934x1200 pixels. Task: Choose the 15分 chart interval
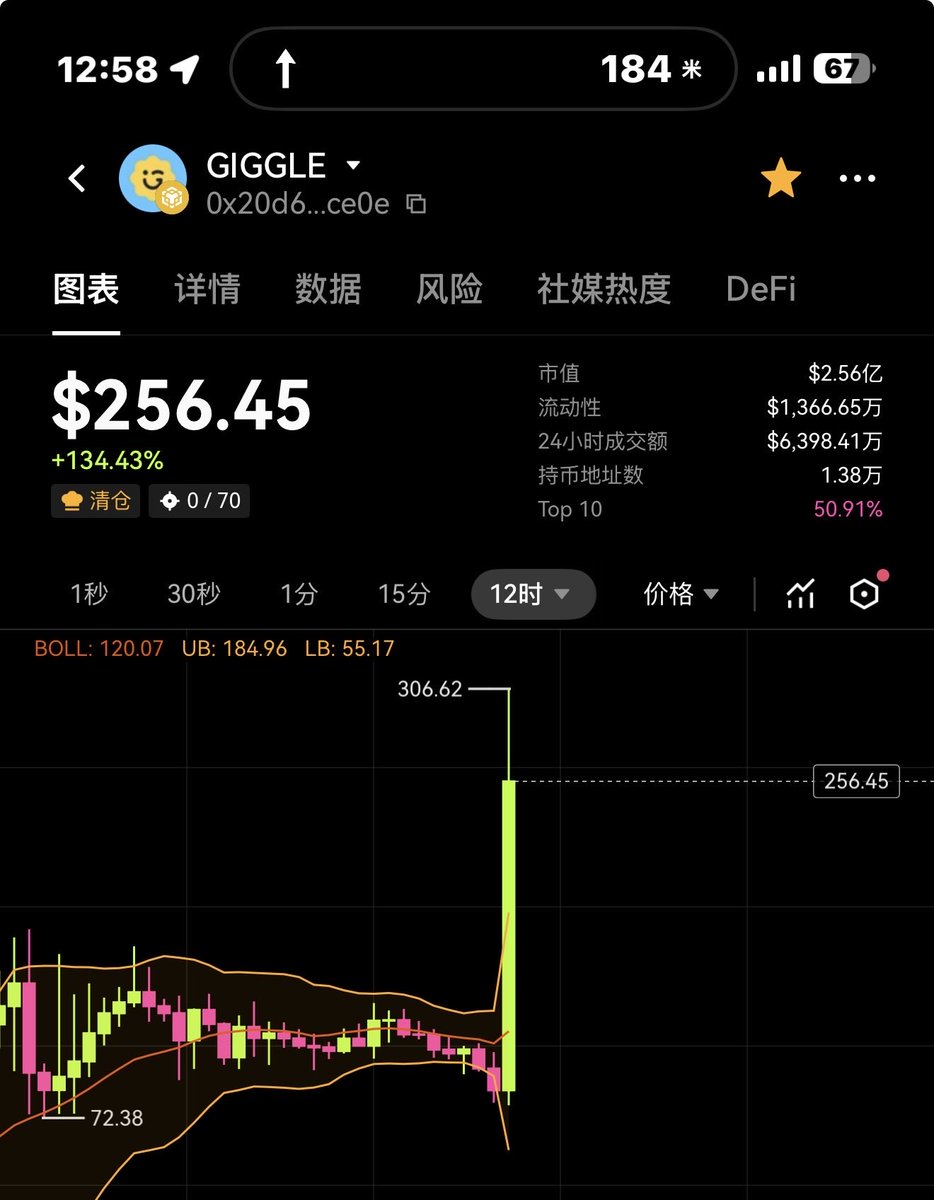(x=404, y=594)
